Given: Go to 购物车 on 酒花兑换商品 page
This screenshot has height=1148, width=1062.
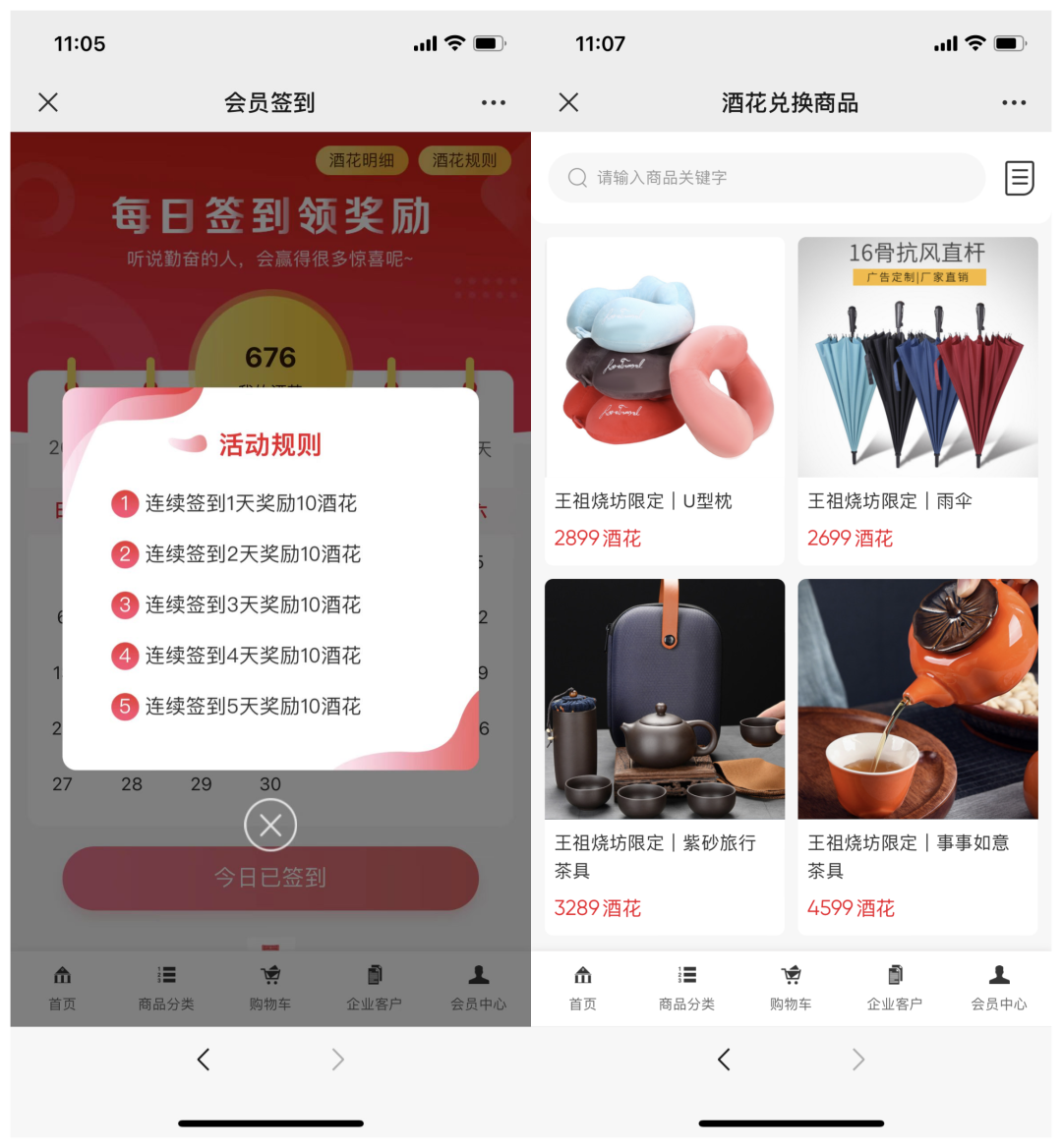Looking at the screenshot, I should tap(791, 988).
